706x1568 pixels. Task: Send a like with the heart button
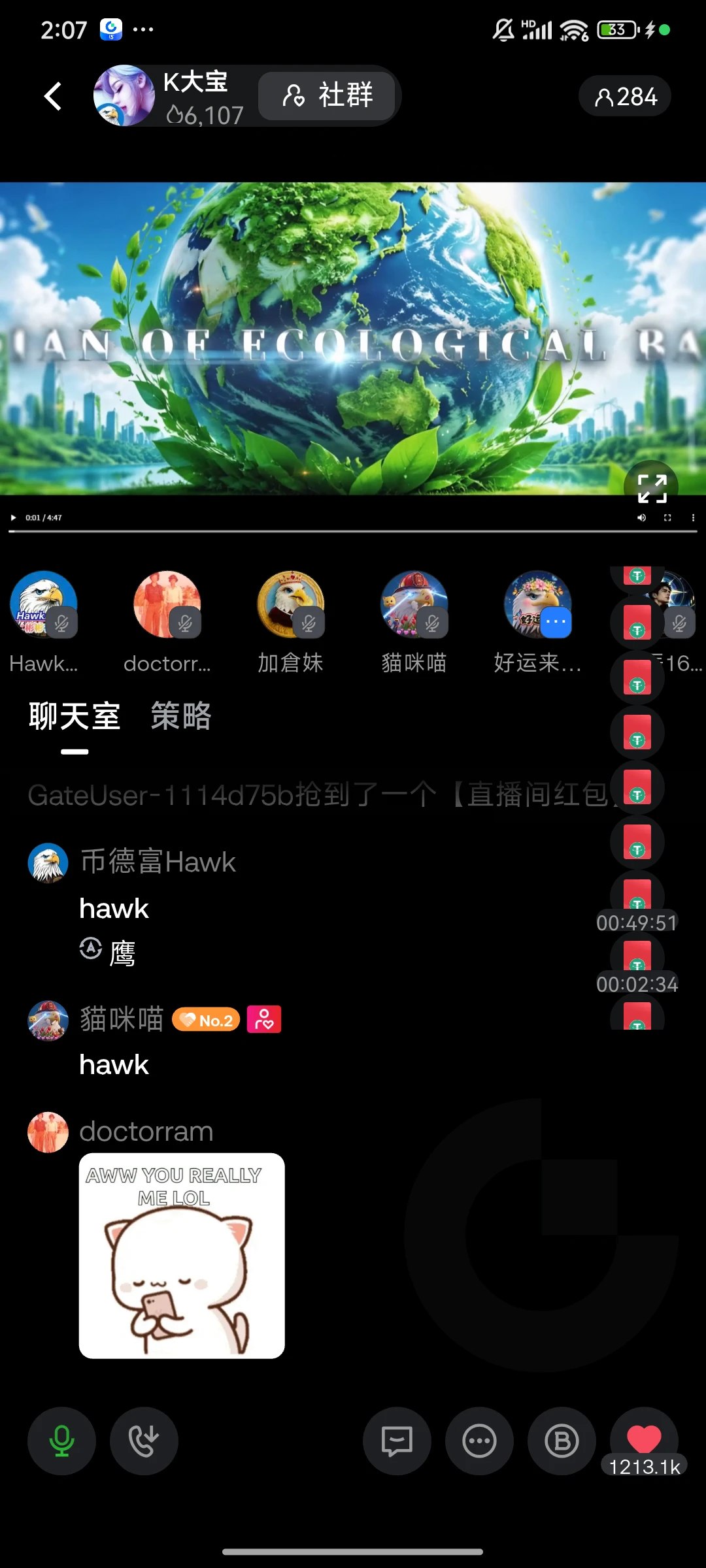(x=644, y=1441)
